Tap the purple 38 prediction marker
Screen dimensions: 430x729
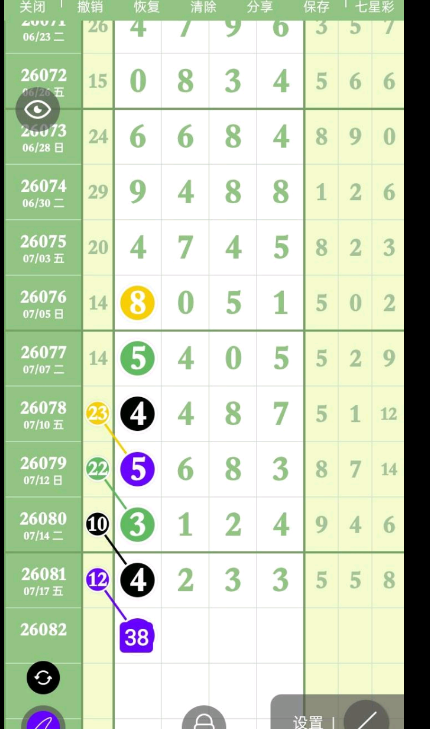click(x=137, y=636)
